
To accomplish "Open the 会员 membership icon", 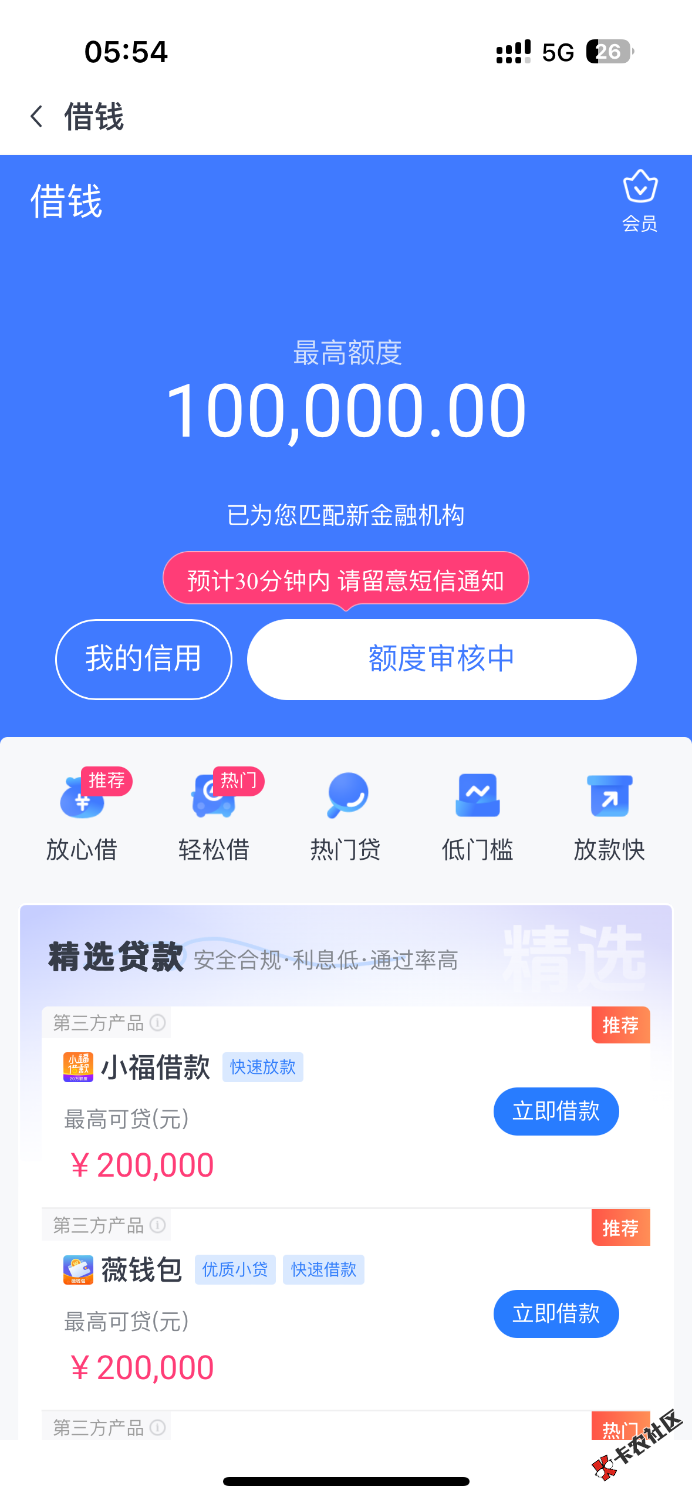I will click(x=639, y=200).
